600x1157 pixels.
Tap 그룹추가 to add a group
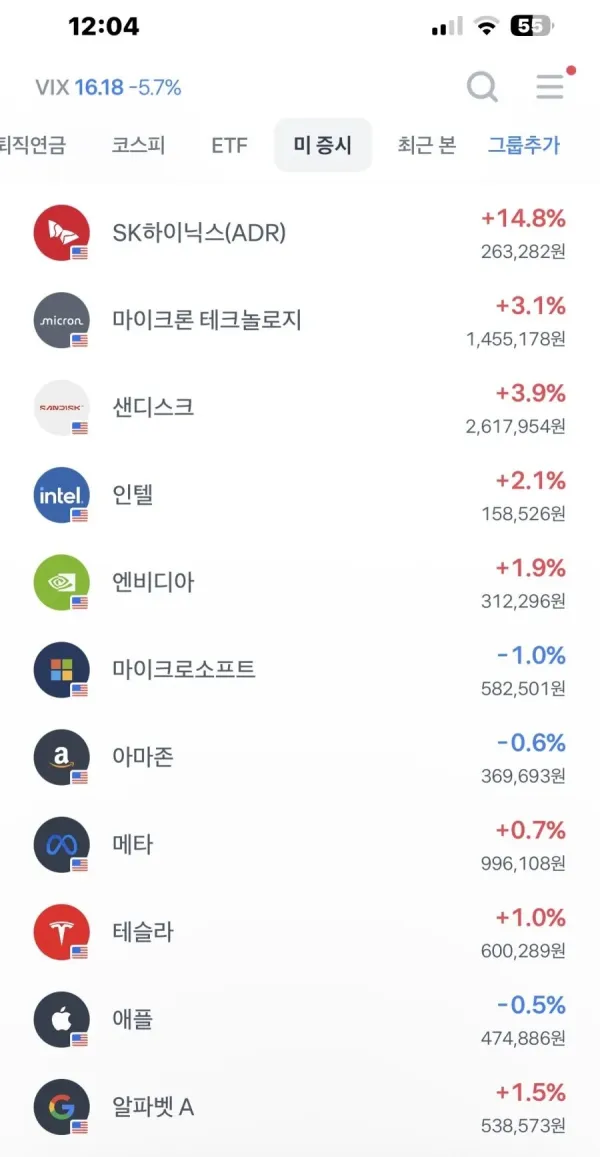coord(523,145)
